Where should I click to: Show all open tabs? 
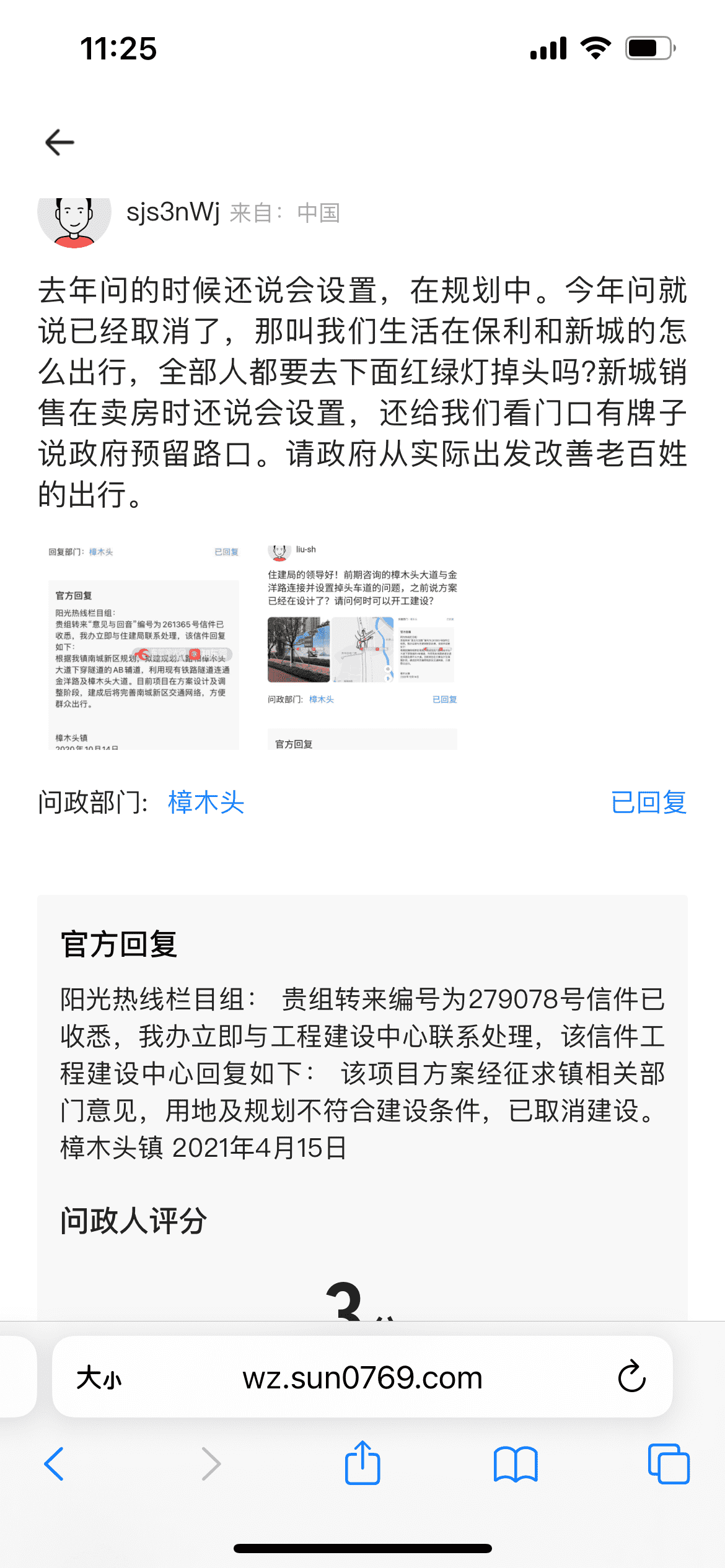668,1464
